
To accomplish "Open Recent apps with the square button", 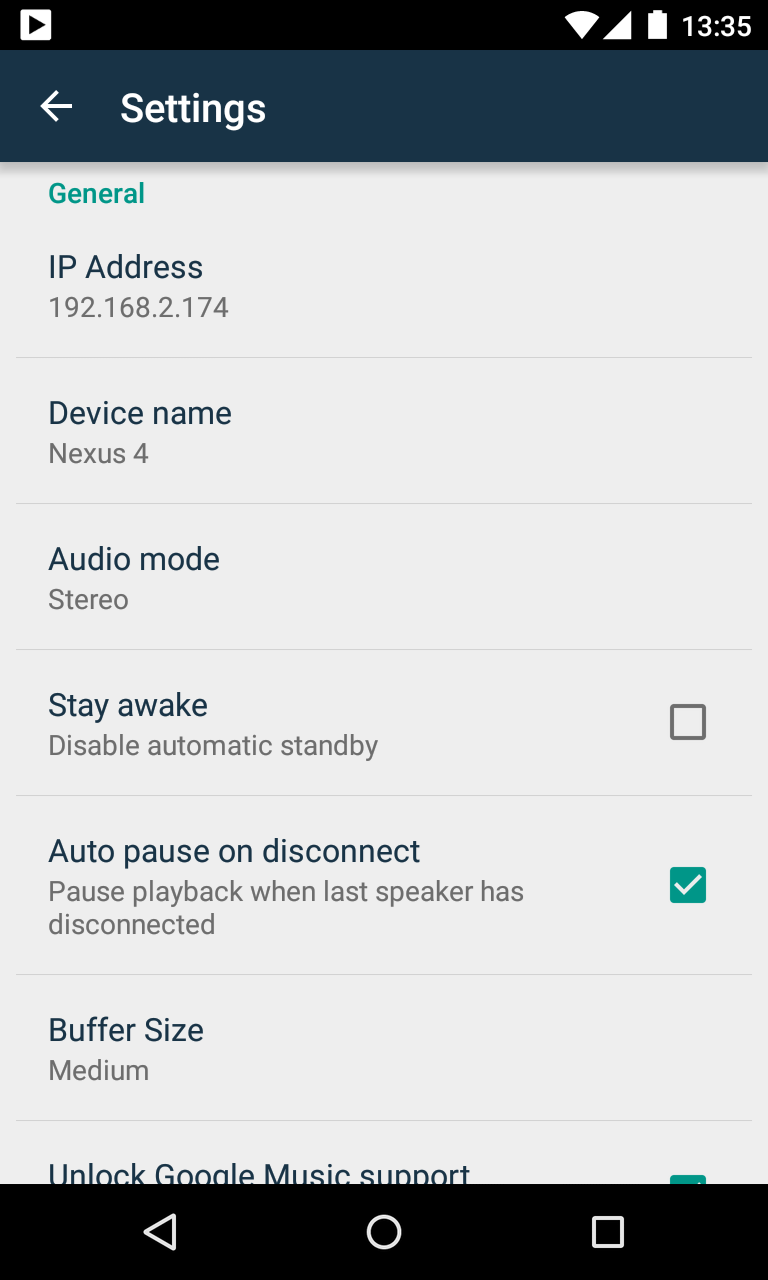I will [607, 1232].
